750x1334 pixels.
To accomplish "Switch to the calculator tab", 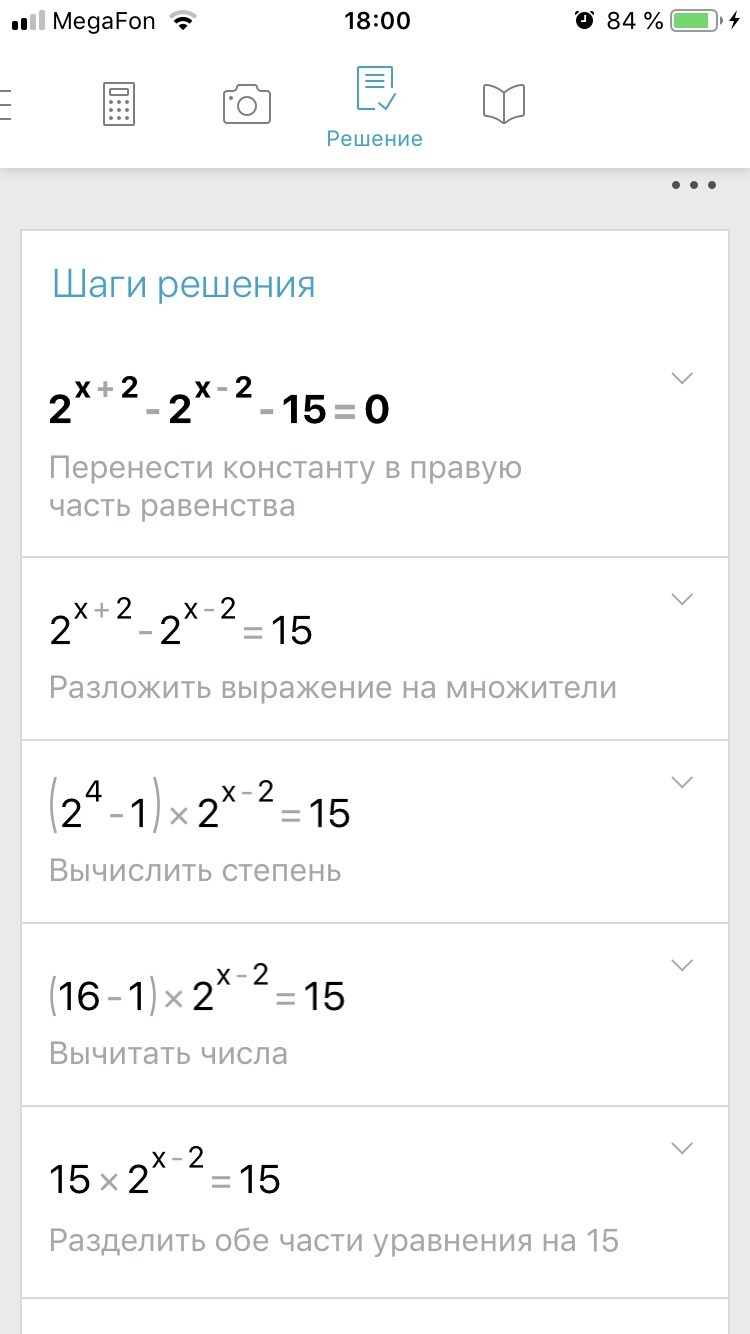I will 119,104.
